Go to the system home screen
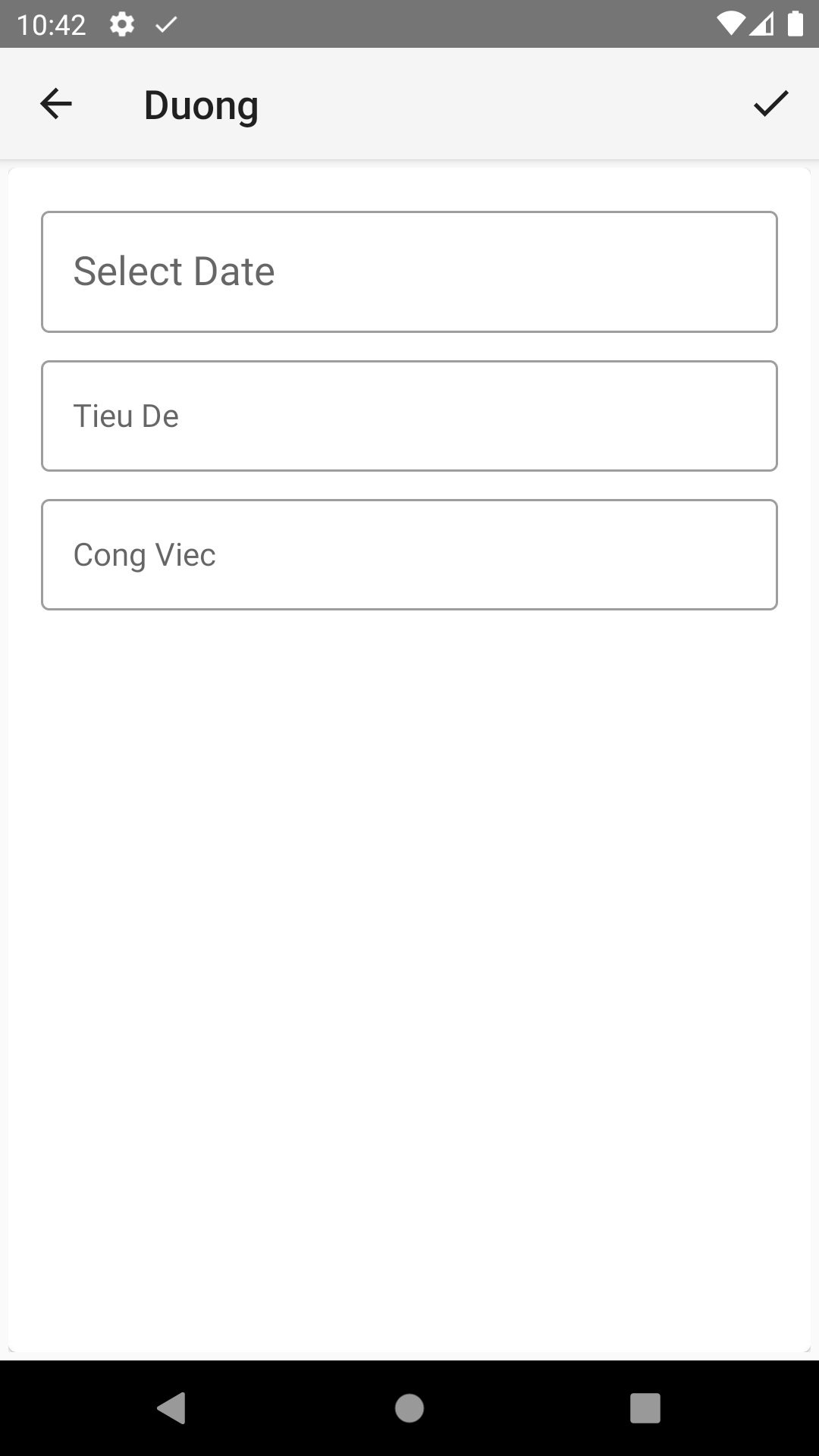The height and width of the screenshot is (1456, 819). click(x=409, y=1408)
